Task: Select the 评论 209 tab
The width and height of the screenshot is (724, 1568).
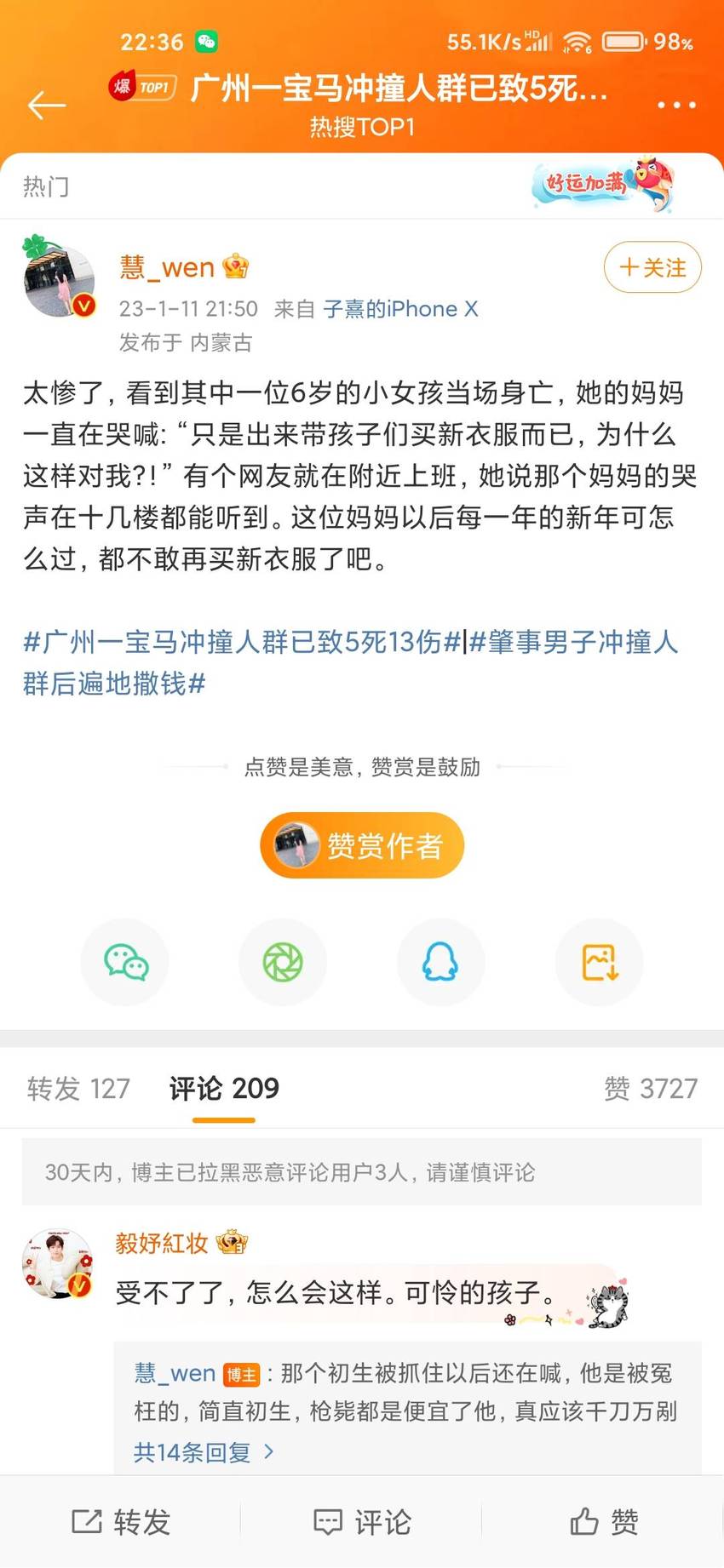Action: (x=224, y=1088)
